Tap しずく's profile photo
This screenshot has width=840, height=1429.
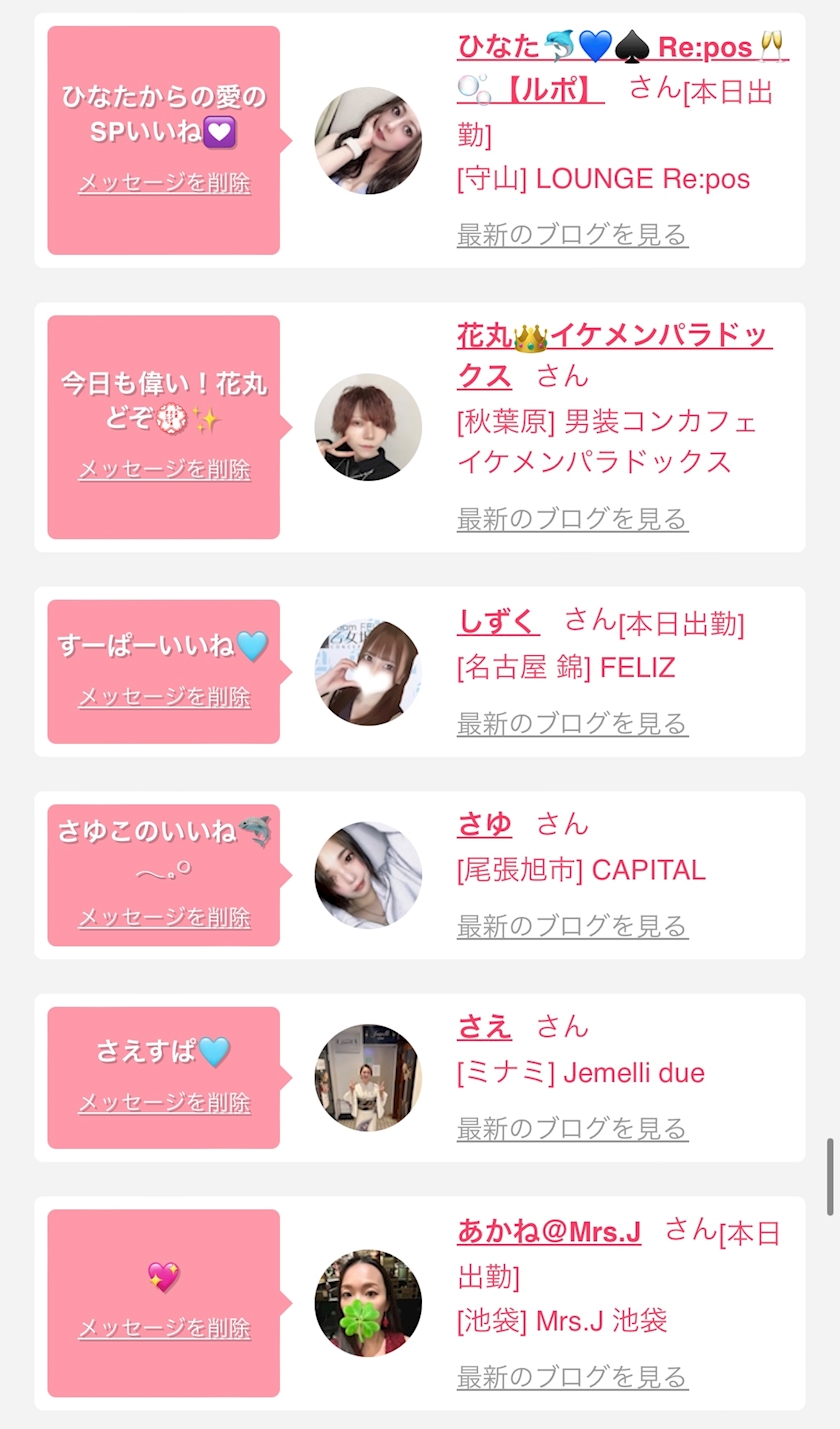(x=368, y=672)
